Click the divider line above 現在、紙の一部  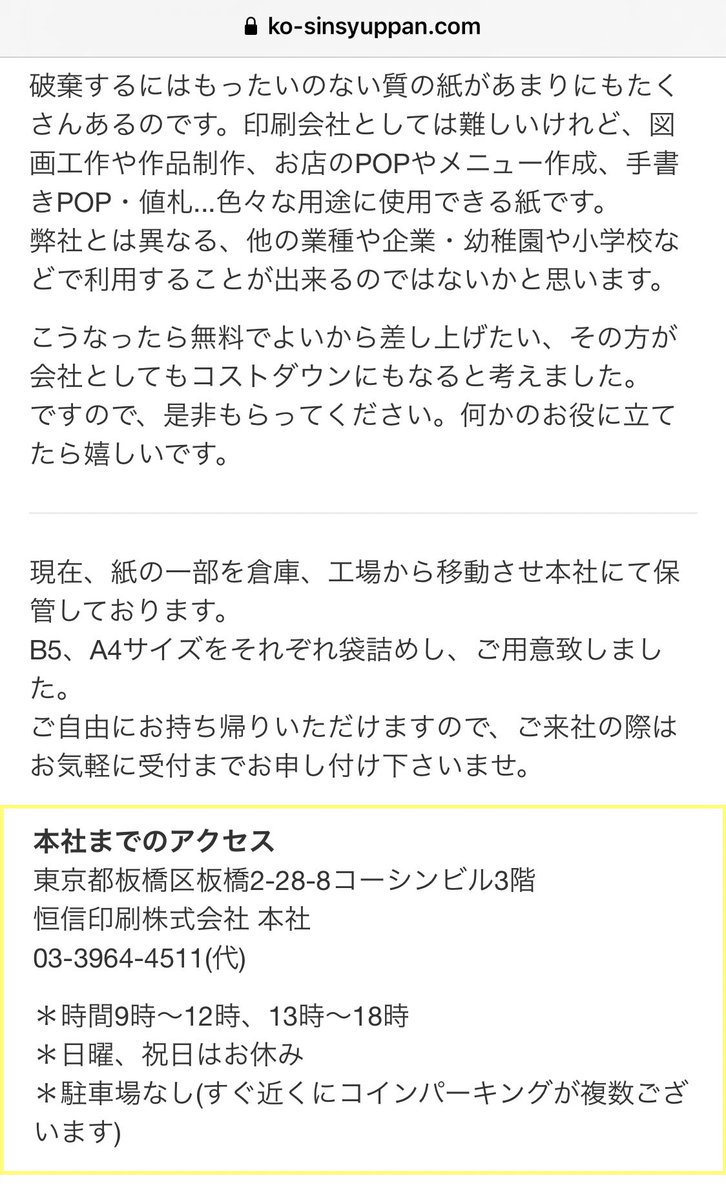[363, 518]
